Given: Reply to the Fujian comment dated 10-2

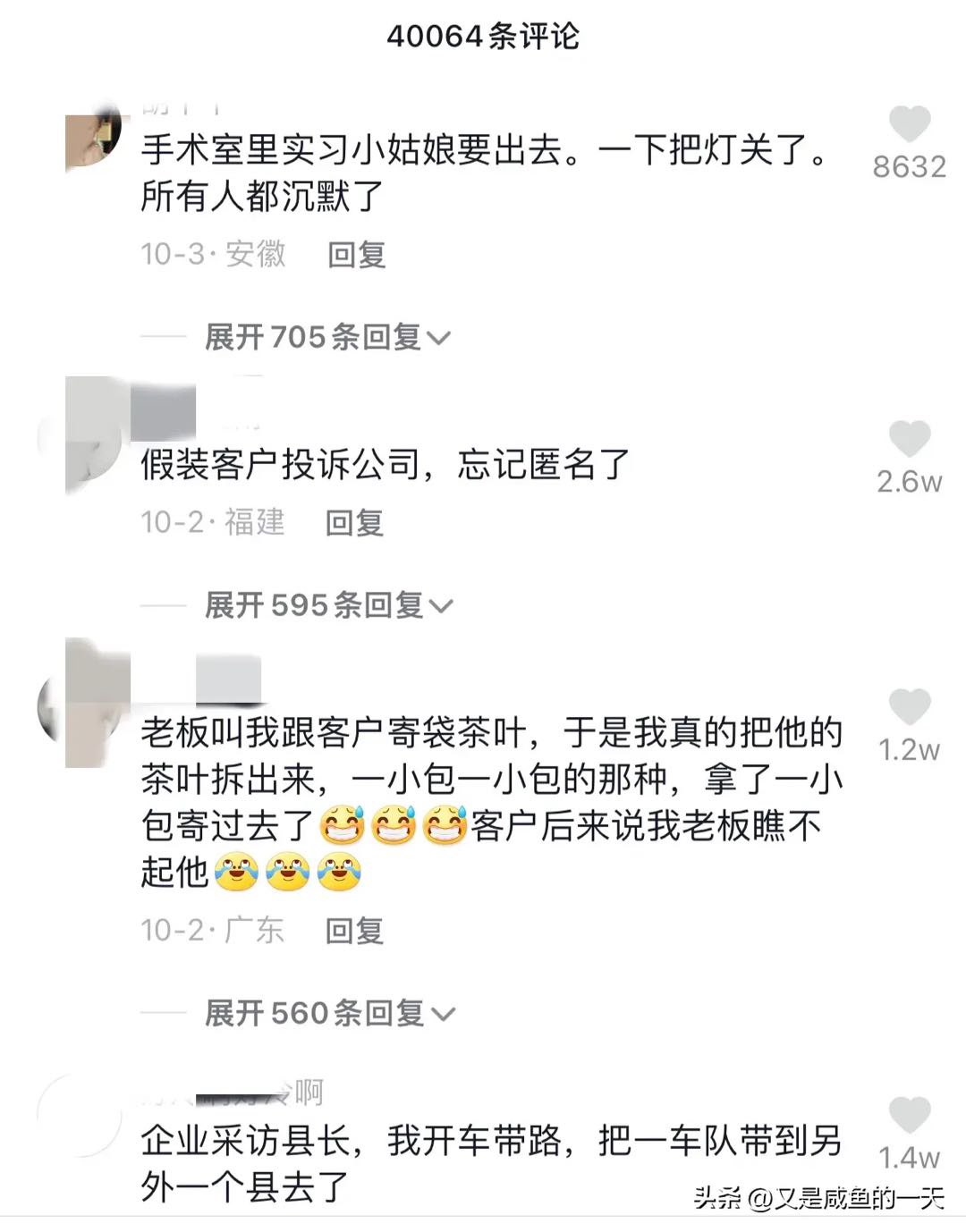Looking at the screenshot, I should pyautogui.click(x=354, y=522).
